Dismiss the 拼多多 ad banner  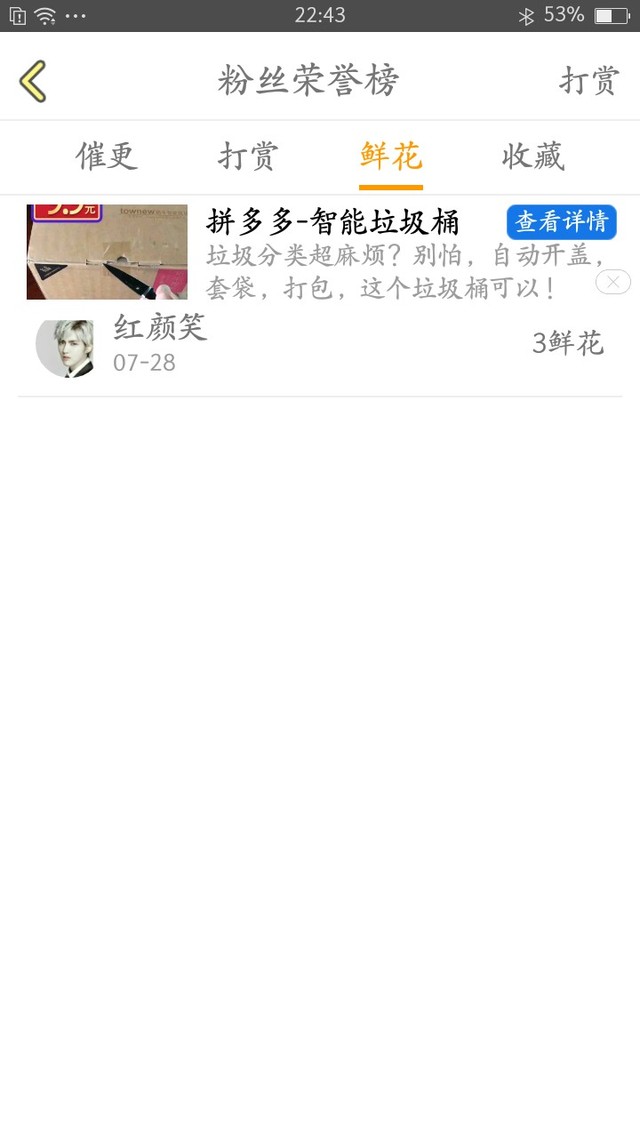coord(613,282)
